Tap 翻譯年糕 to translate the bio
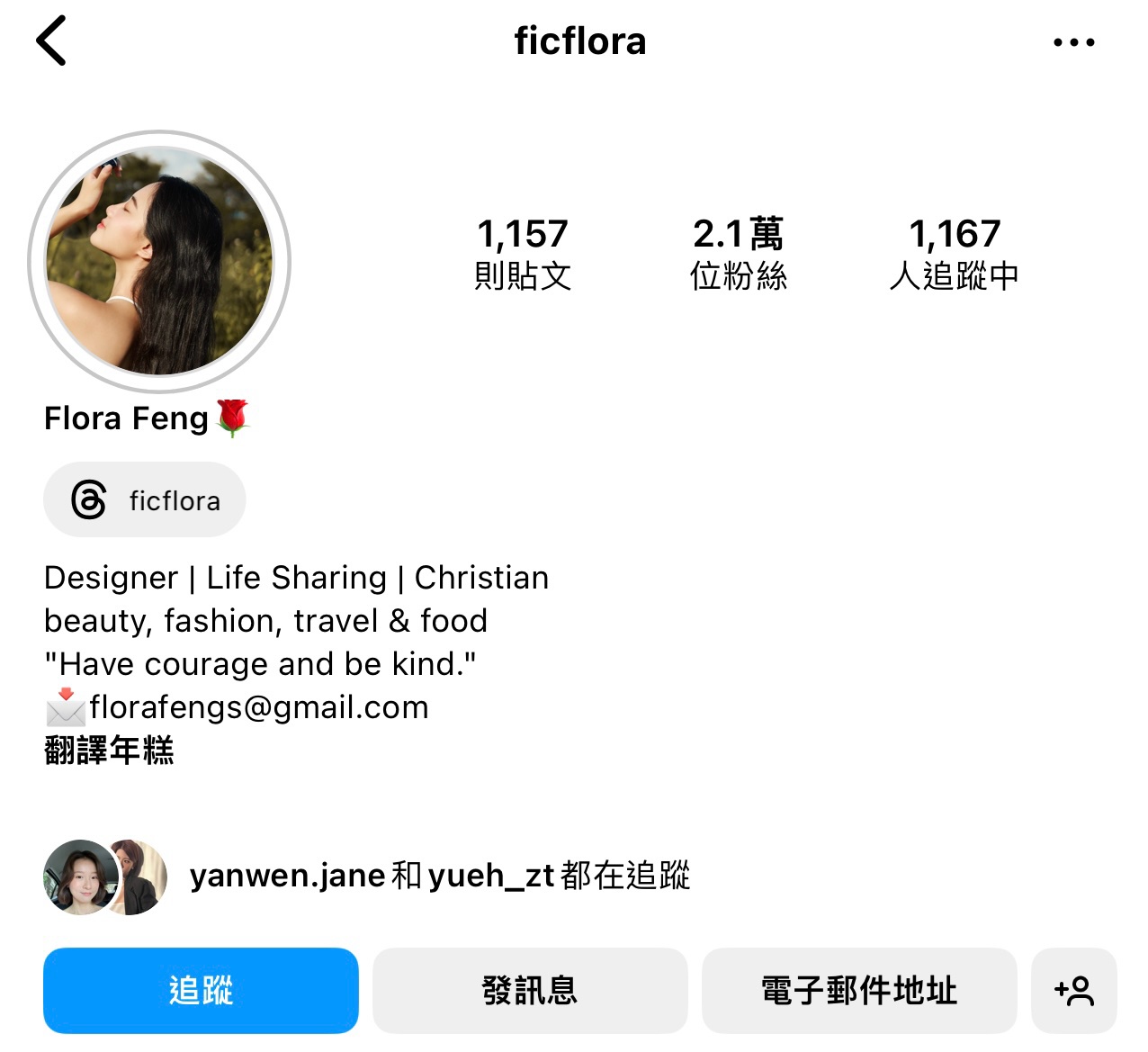Screen dimensions: 1148x1052 click(x=109, y=751)
